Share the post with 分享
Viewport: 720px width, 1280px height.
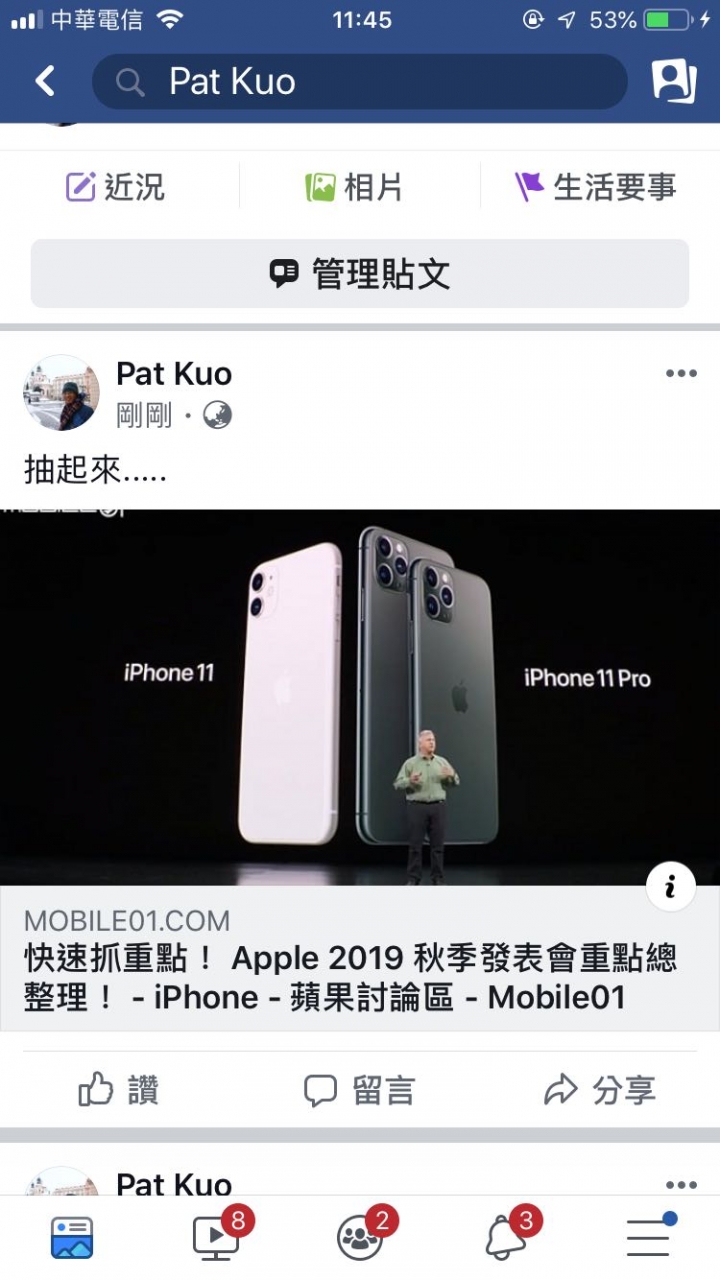point(600,1090)
